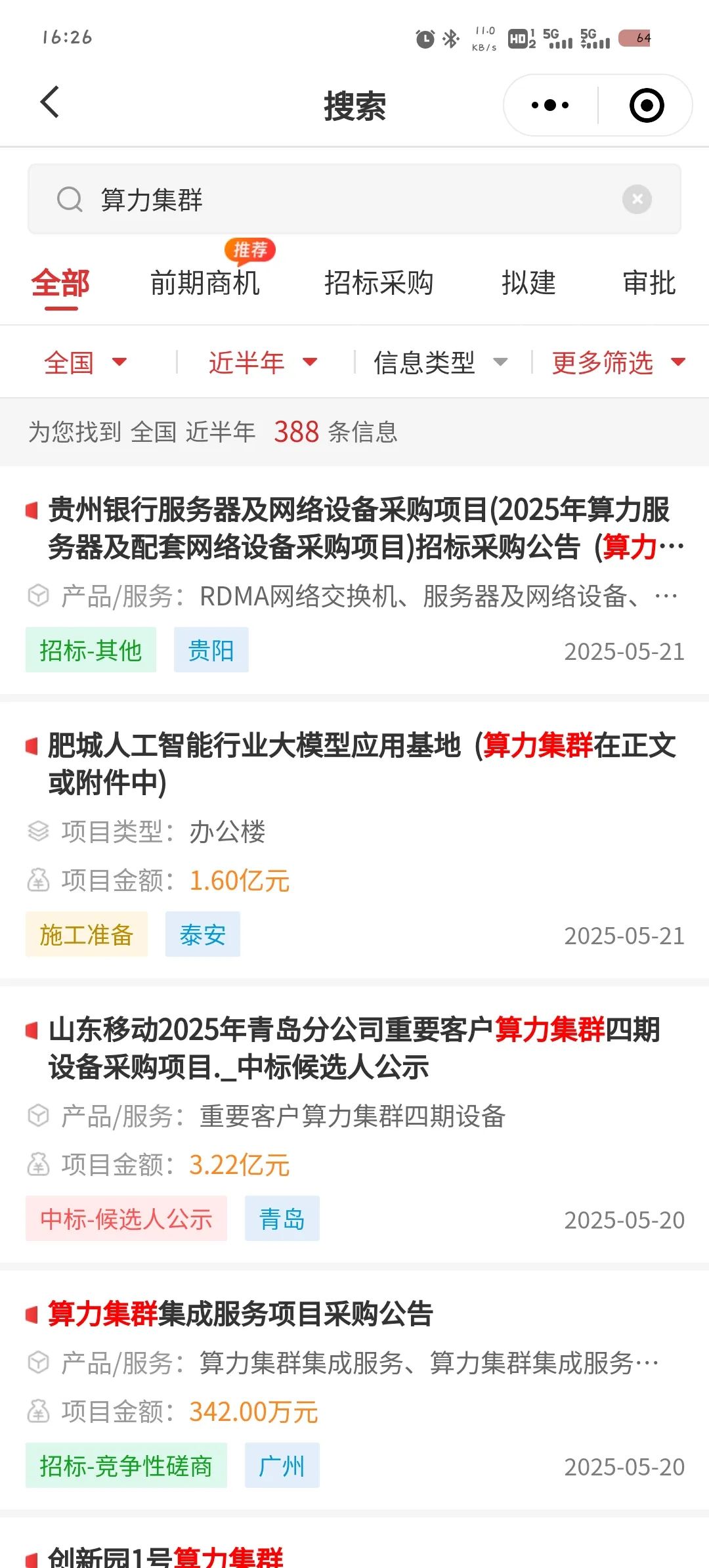Go back using the top-left arrow
The image size is (709, 1568).
[50, 102]
